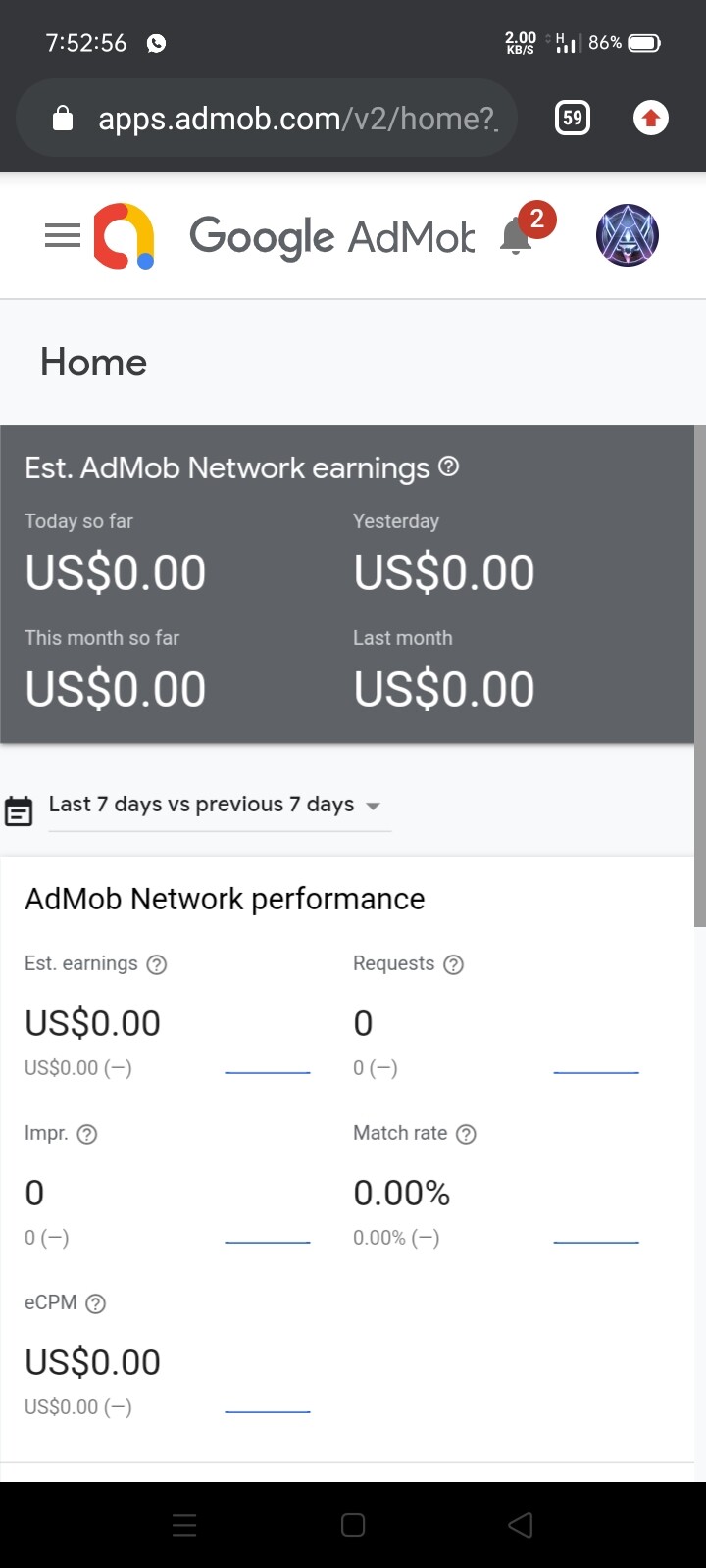Go back using system back button

[x=521, y=1525]
